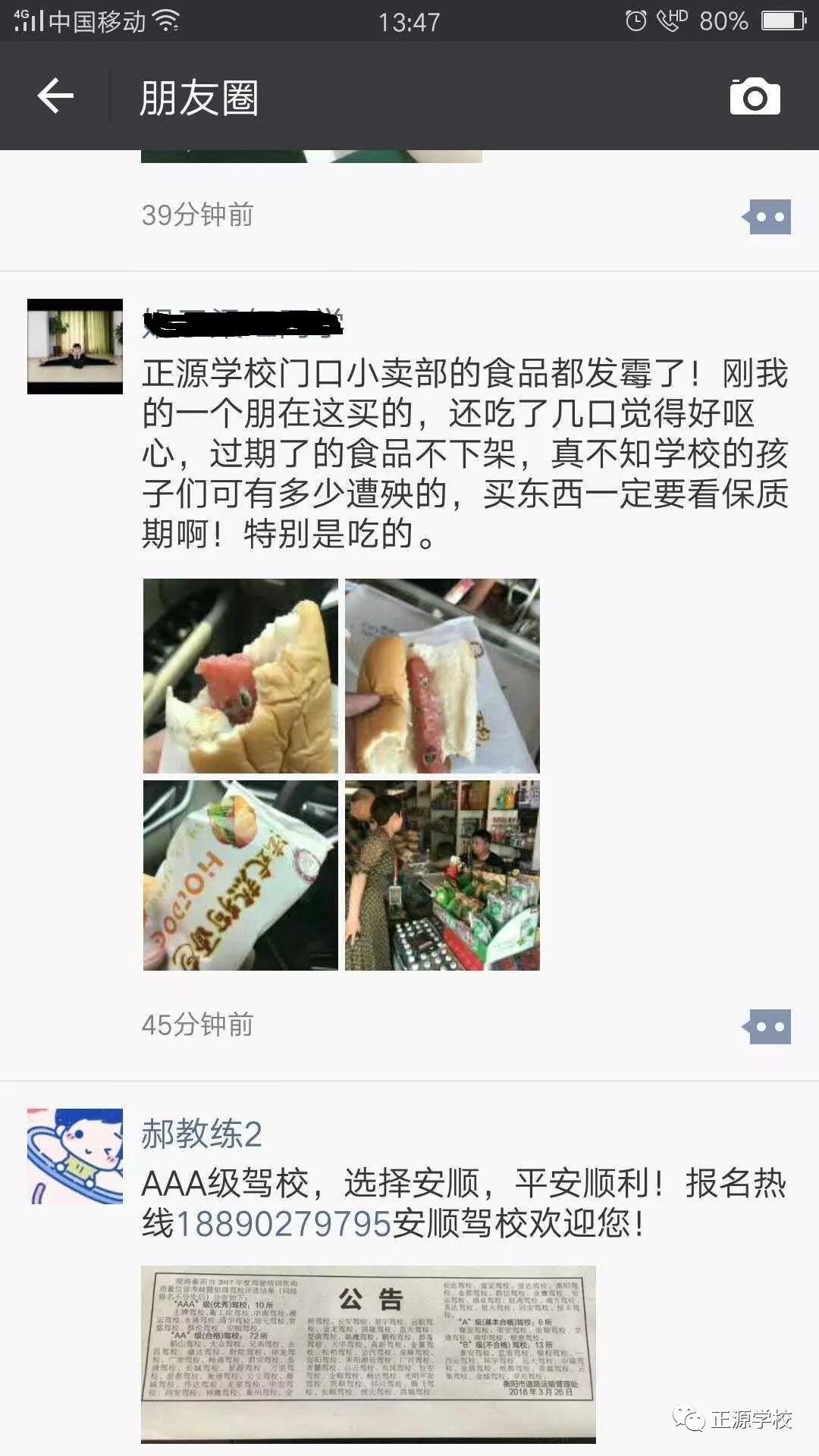Image resolution: width=819 pixels, height=1456 pixels.
Task: Tap the phone number 18890279795
Action: [283, 1223]
